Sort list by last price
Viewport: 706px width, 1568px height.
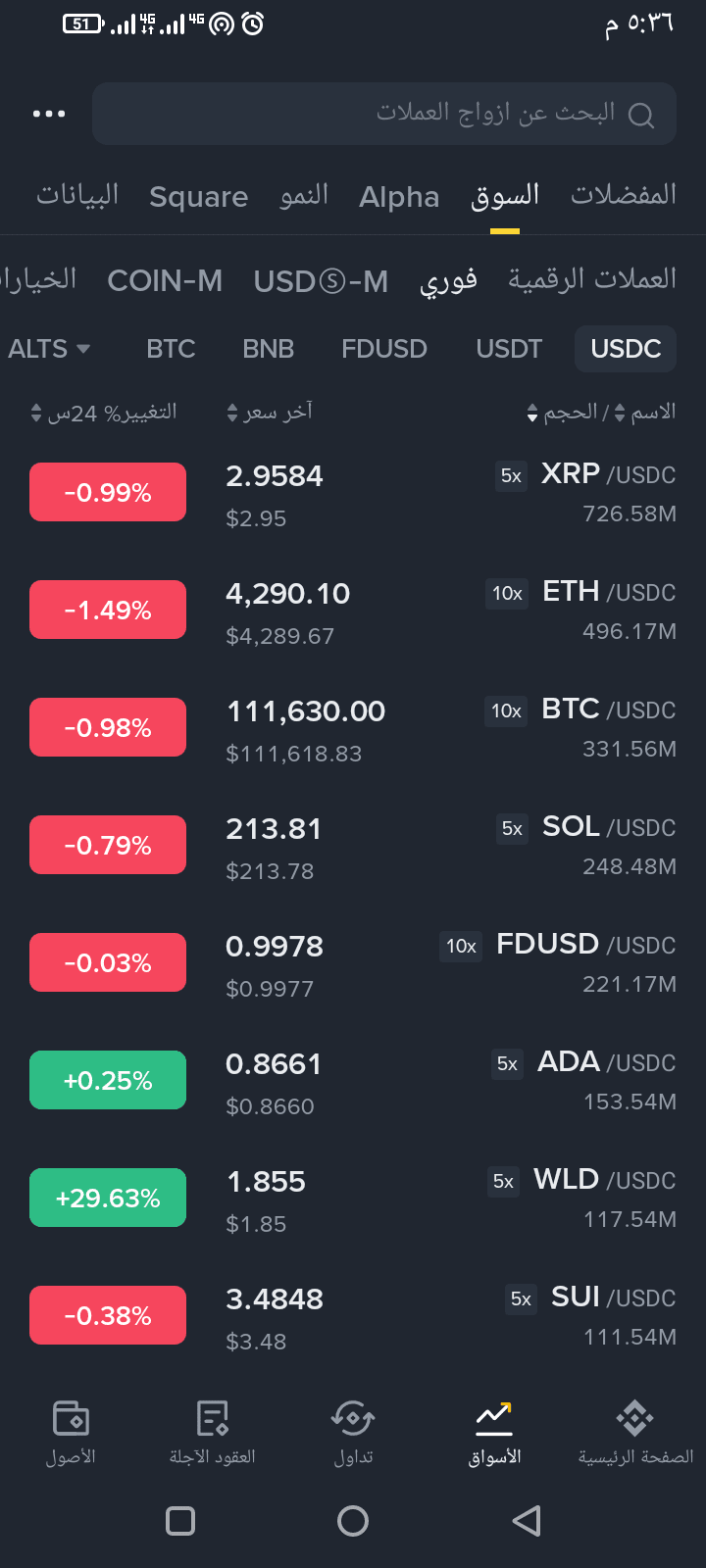pos(269,412)
